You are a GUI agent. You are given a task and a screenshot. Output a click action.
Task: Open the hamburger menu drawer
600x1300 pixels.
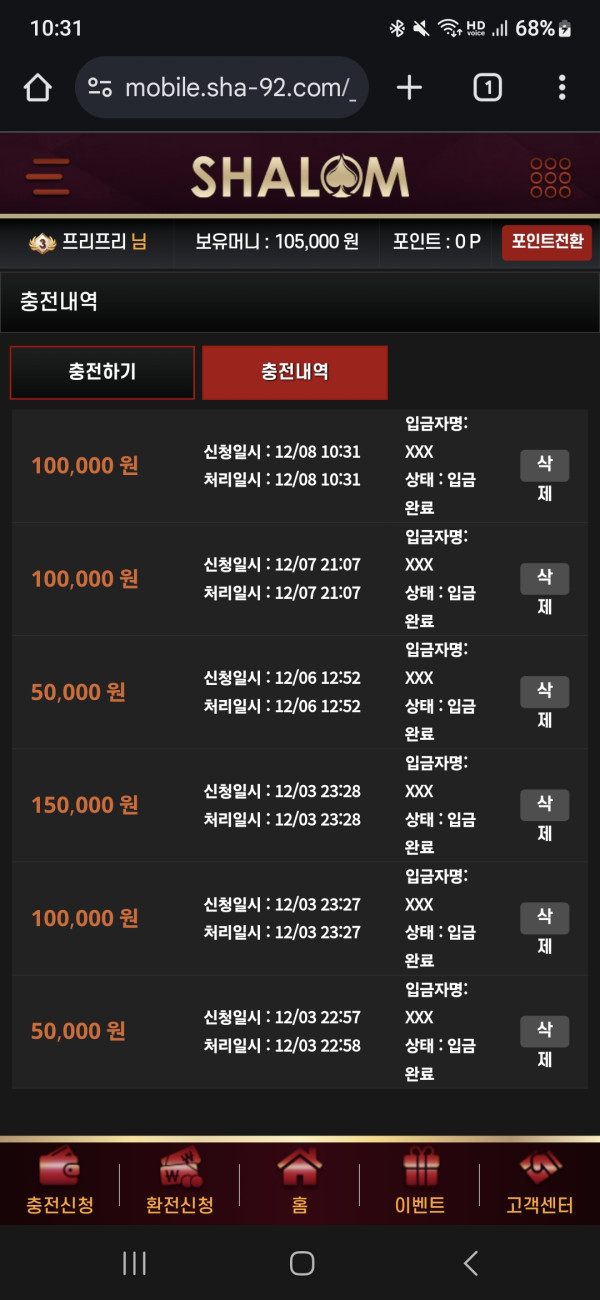(48, 177)
